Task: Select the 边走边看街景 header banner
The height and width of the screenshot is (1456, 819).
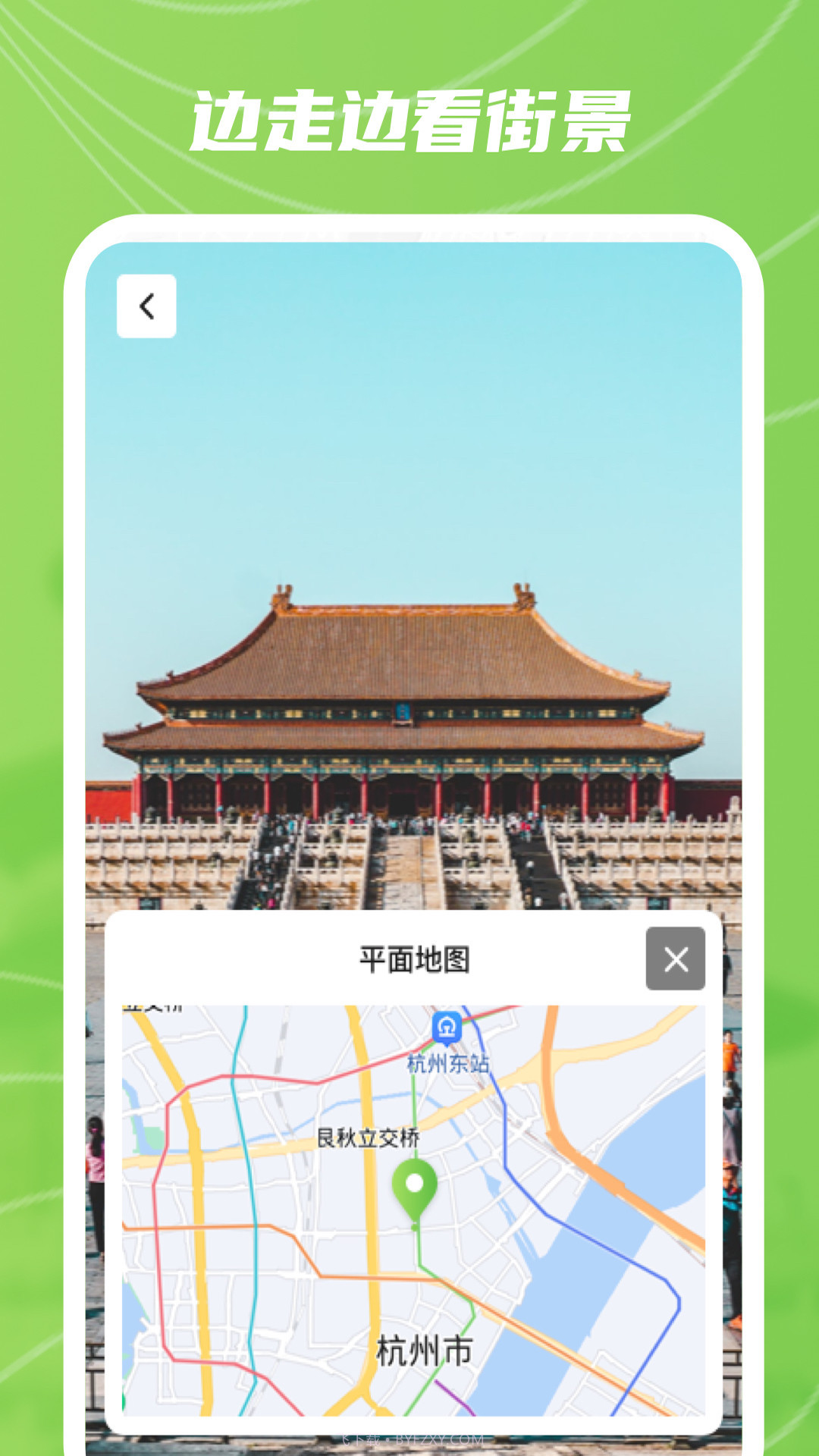Action: [x=409, y=118]
